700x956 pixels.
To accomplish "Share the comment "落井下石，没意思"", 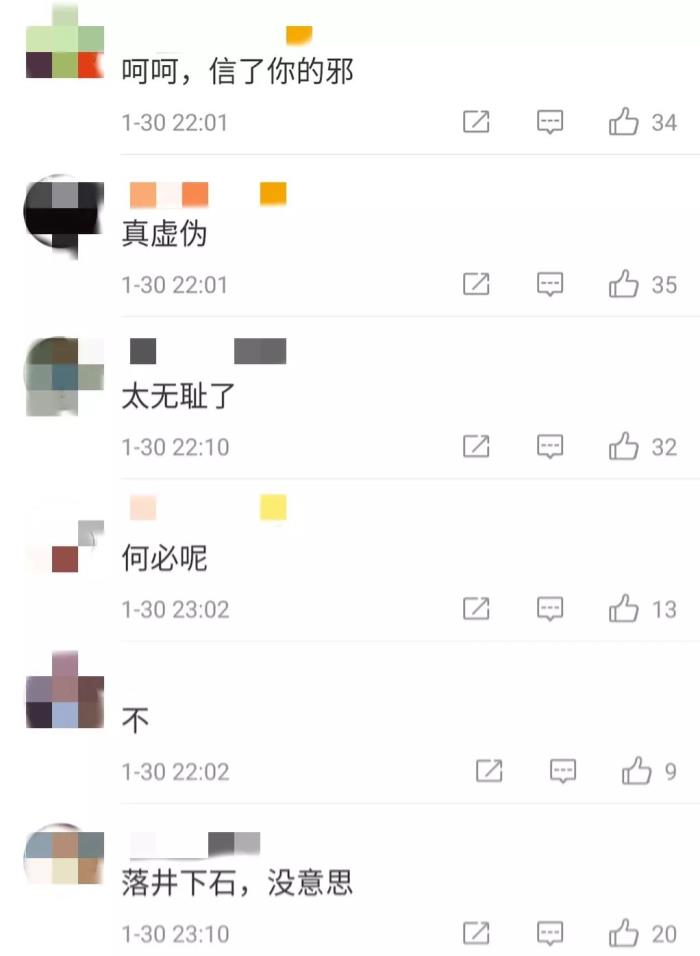I will click(x=476, y=934).
